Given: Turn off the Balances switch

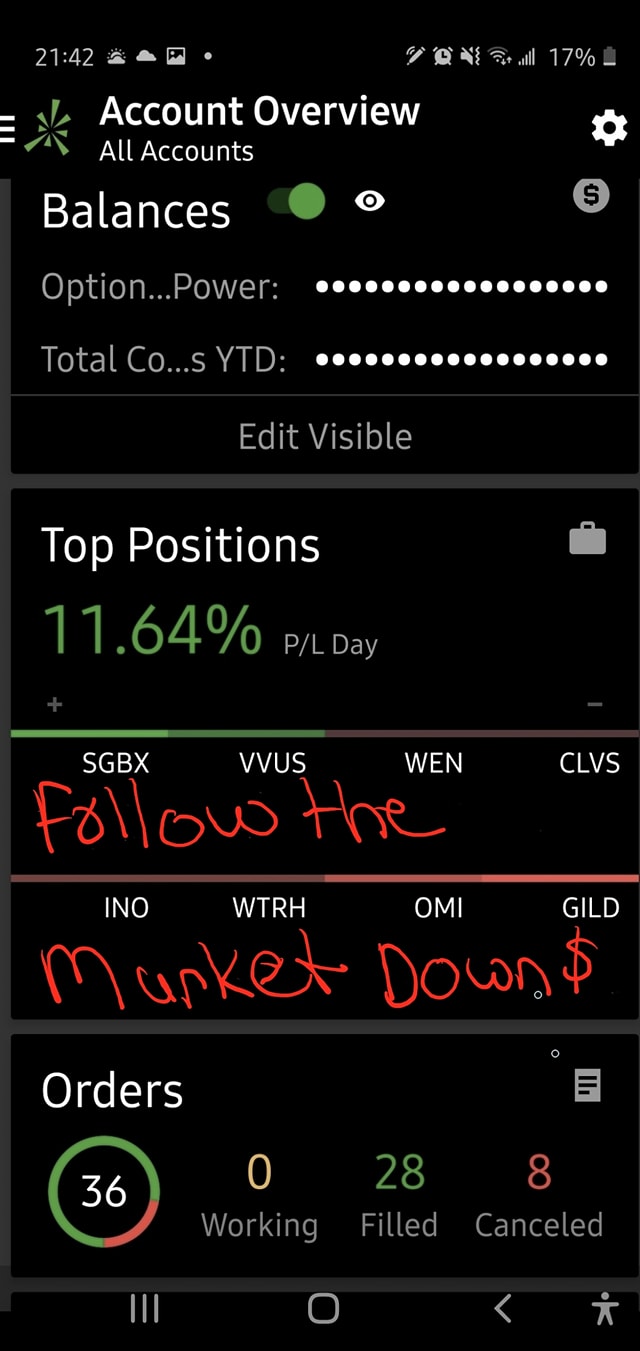Looking at the screenshot, I should point(297,201).
